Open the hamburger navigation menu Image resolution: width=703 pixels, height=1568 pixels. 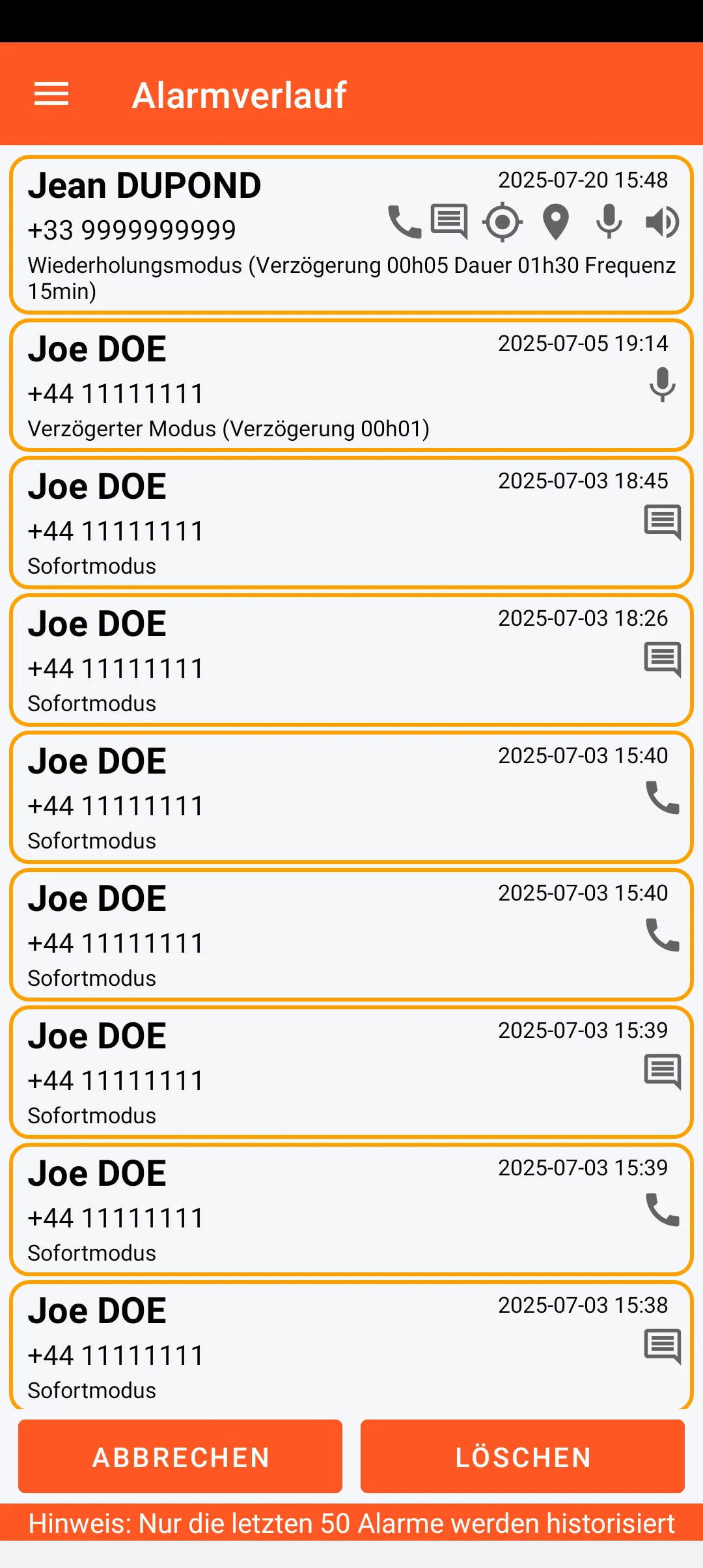51,94
